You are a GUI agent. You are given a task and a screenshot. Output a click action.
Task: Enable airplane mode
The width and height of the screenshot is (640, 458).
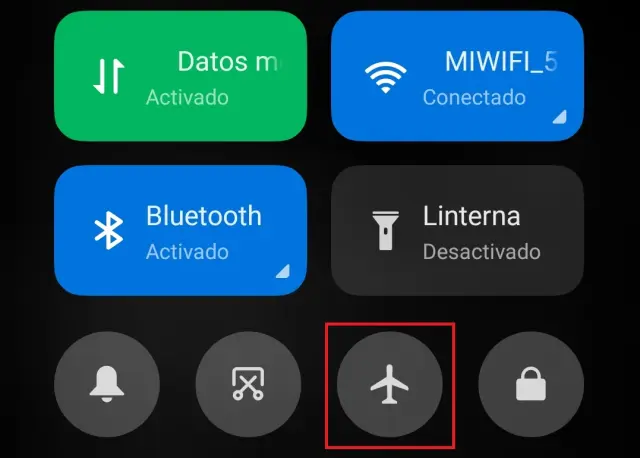click(389, 385)
